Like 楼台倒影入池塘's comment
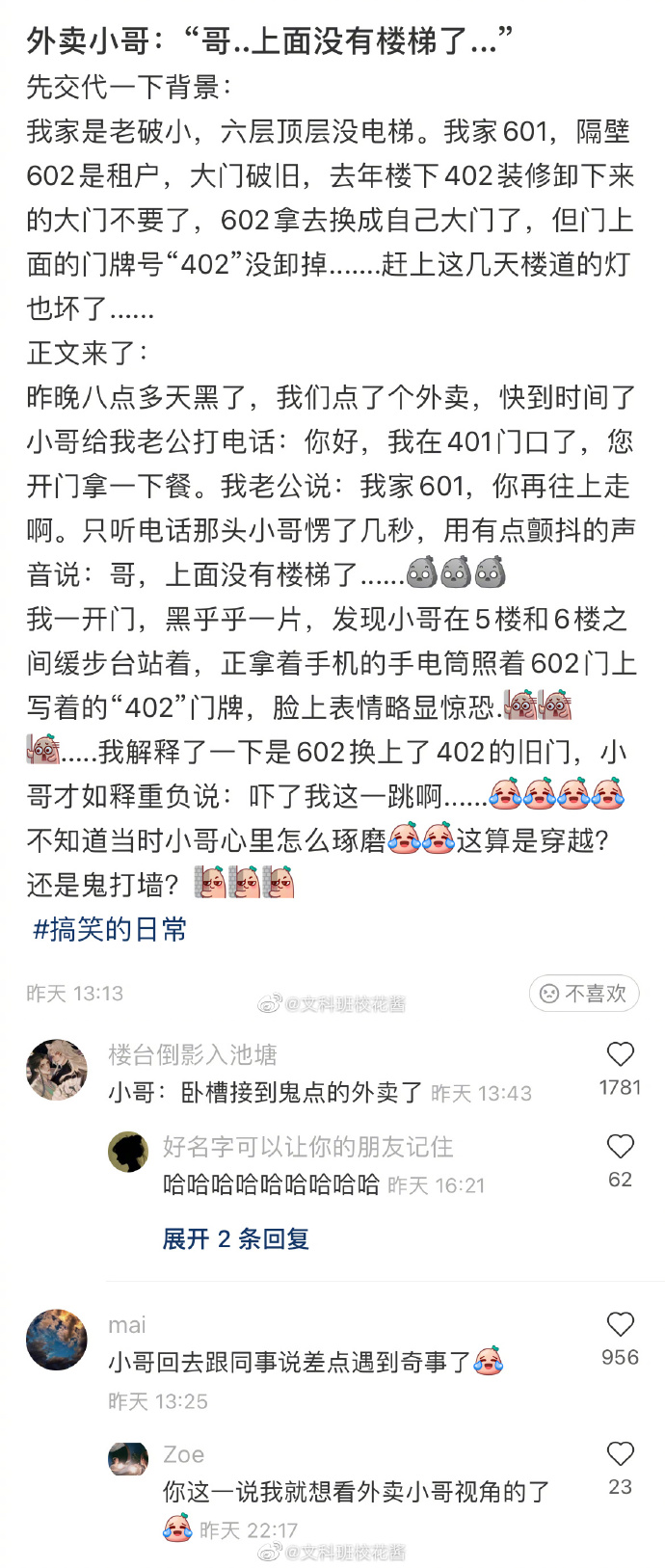 (x=620, y=1054)
